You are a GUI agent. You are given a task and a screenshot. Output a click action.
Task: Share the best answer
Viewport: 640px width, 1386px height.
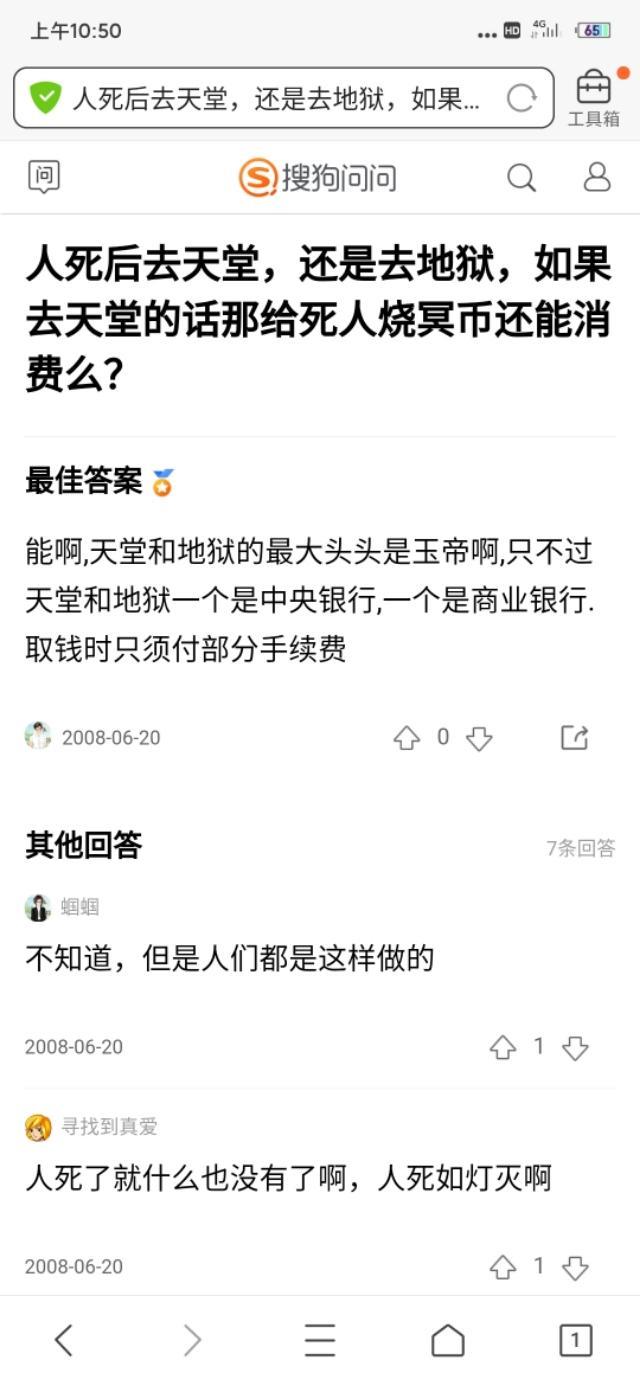[574, 738]
